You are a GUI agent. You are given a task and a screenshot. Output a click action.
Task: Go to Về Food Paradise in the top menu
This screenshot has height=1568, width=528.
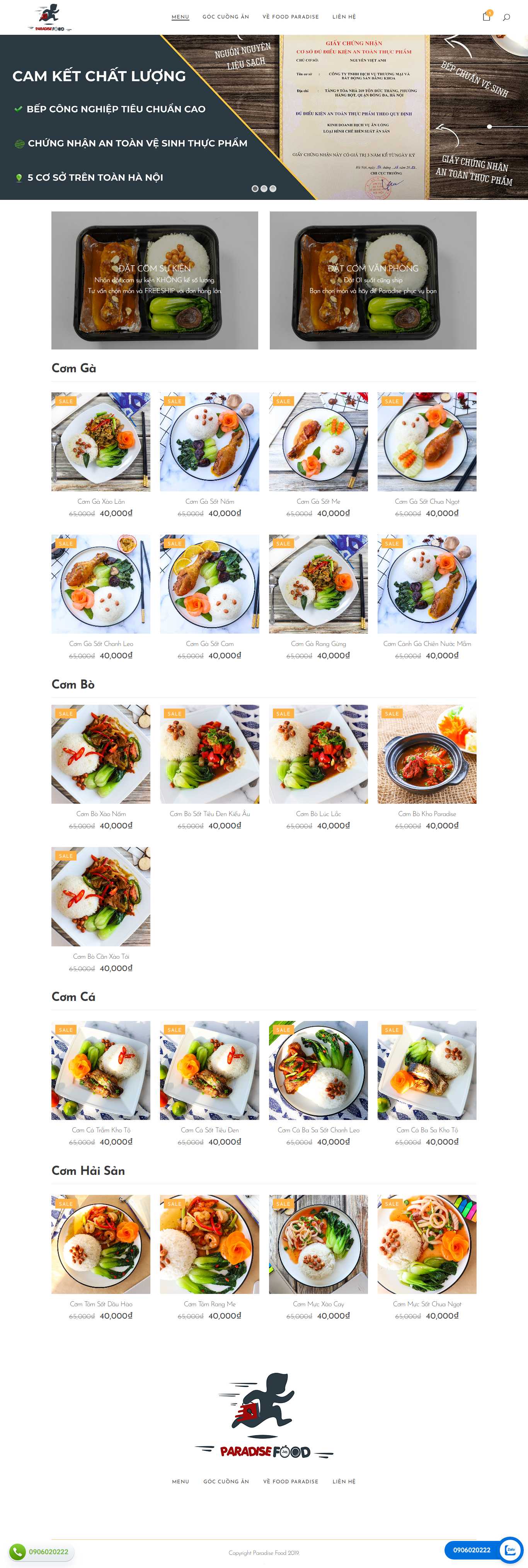click(290, 17)
